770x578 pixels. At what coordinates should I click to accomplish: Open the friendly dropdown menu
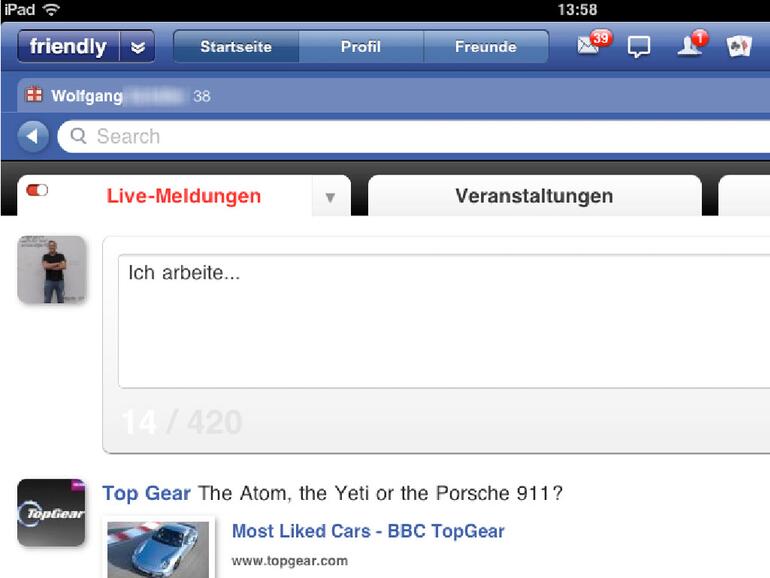pos(138,47)
